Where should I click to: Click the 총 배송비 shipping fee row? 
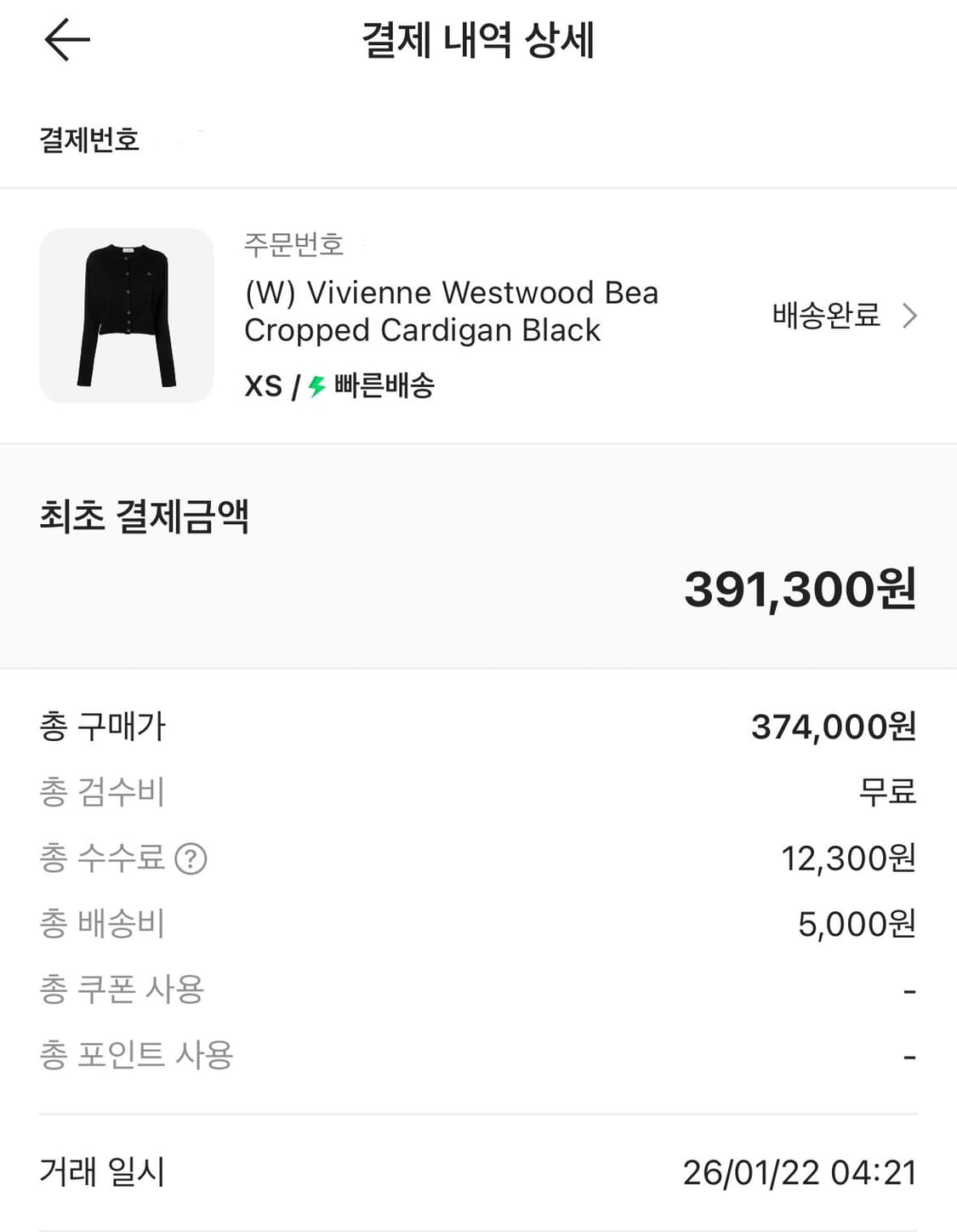coord(100,924)
